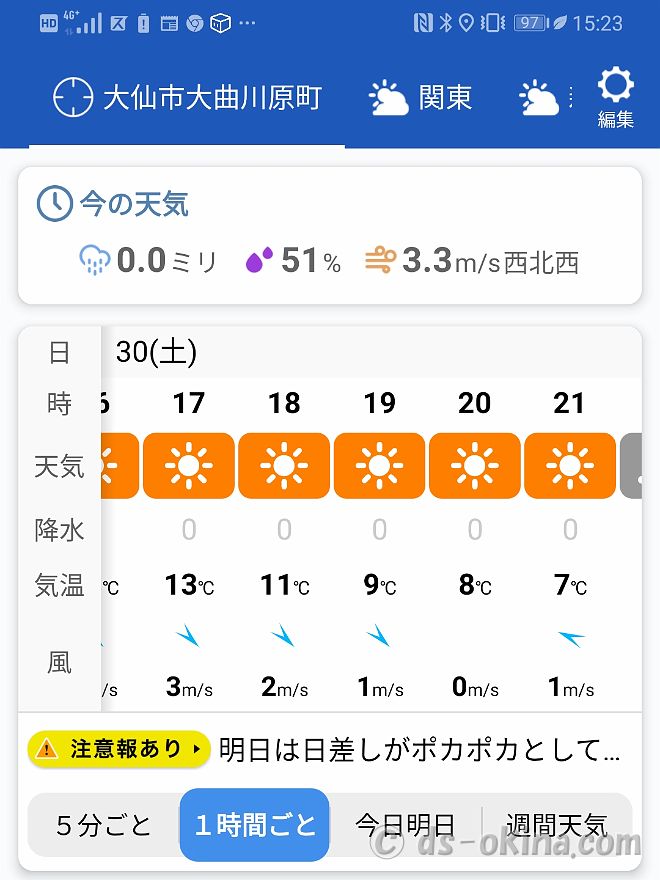Switch to 週間天気 weekly forecast
Viewport: 660px width, 880px height.
click(x=556, y=825)
